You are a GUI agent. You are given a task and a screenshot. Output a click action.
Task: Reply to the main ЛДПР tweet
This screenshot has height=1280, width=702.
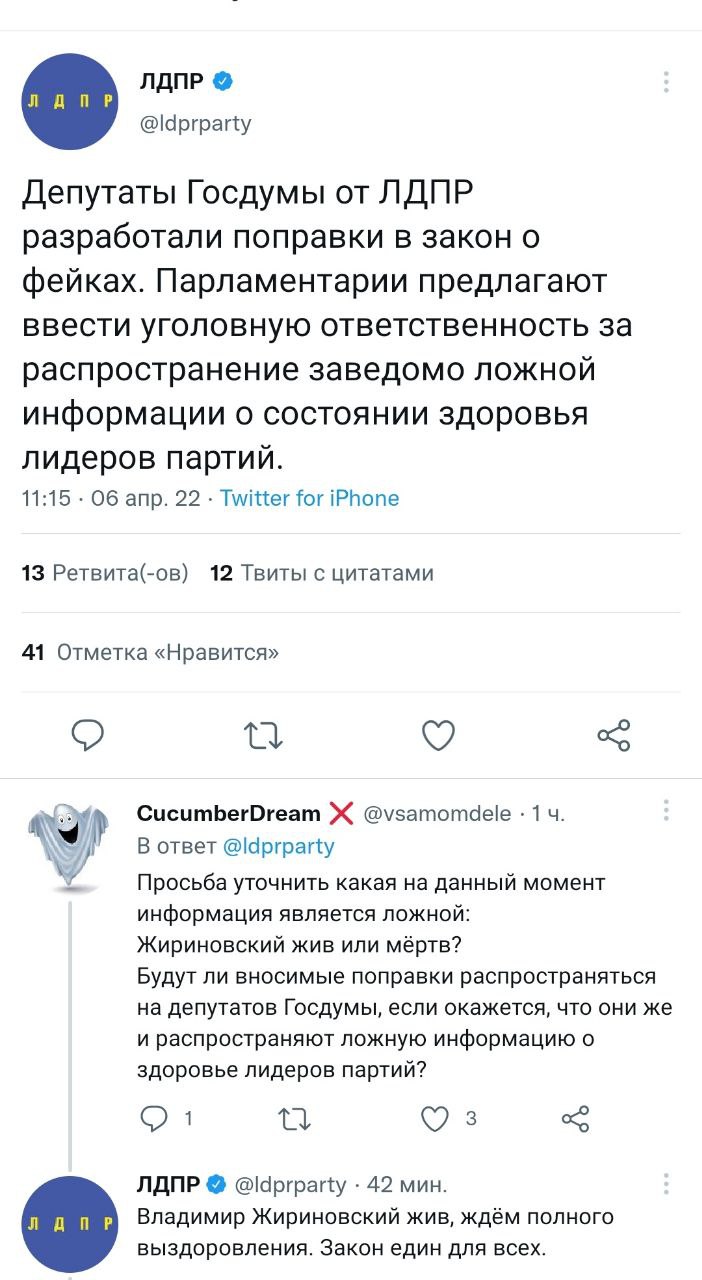(88, 735)
